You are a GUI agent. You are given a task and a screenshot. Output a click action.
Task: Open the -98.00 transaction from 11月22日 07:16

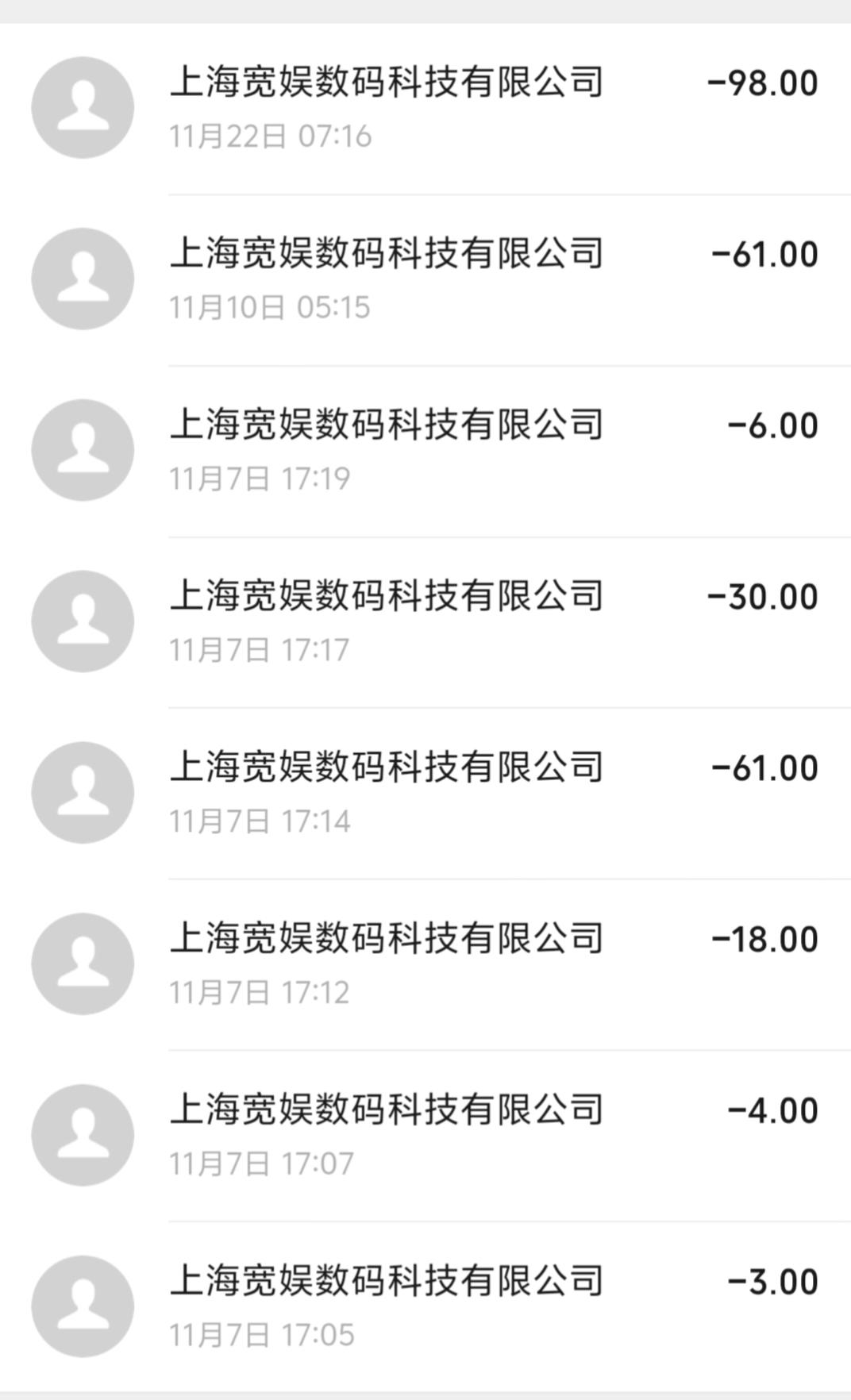pyautogui.click(x=425, y=108)
